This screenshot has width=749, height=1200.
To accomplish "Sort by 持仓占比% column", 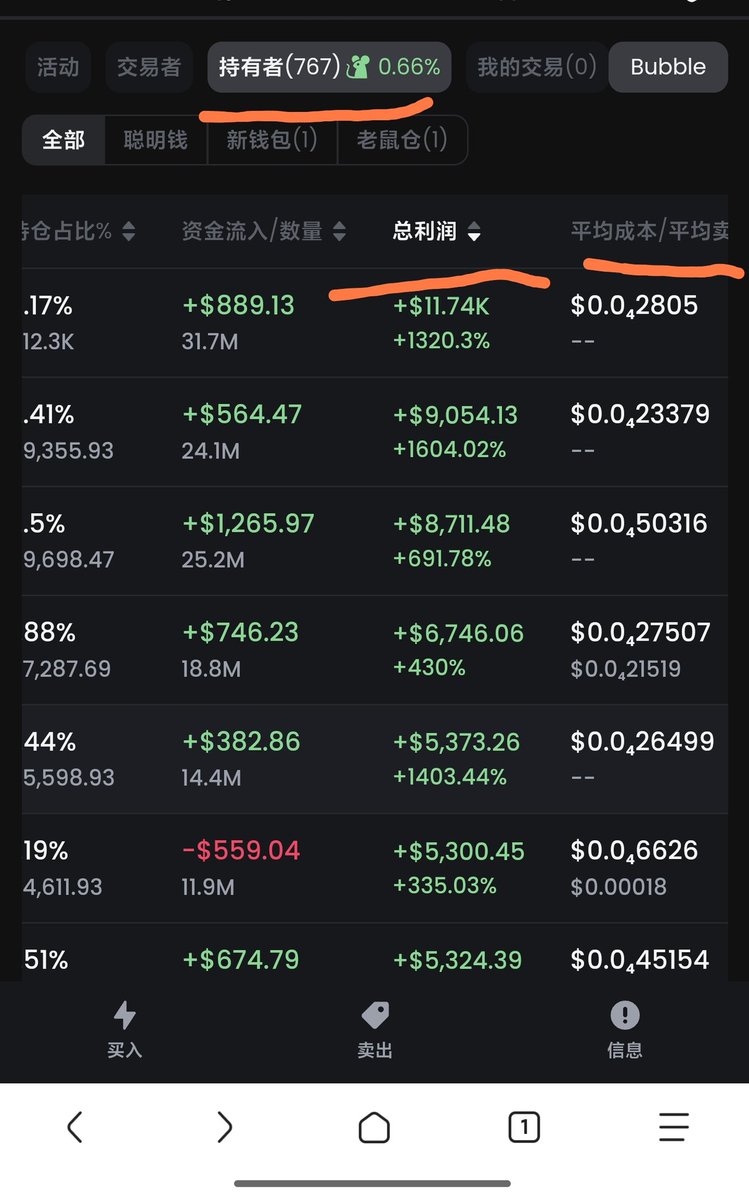I will pyautogui.click(x=75, y=232).
